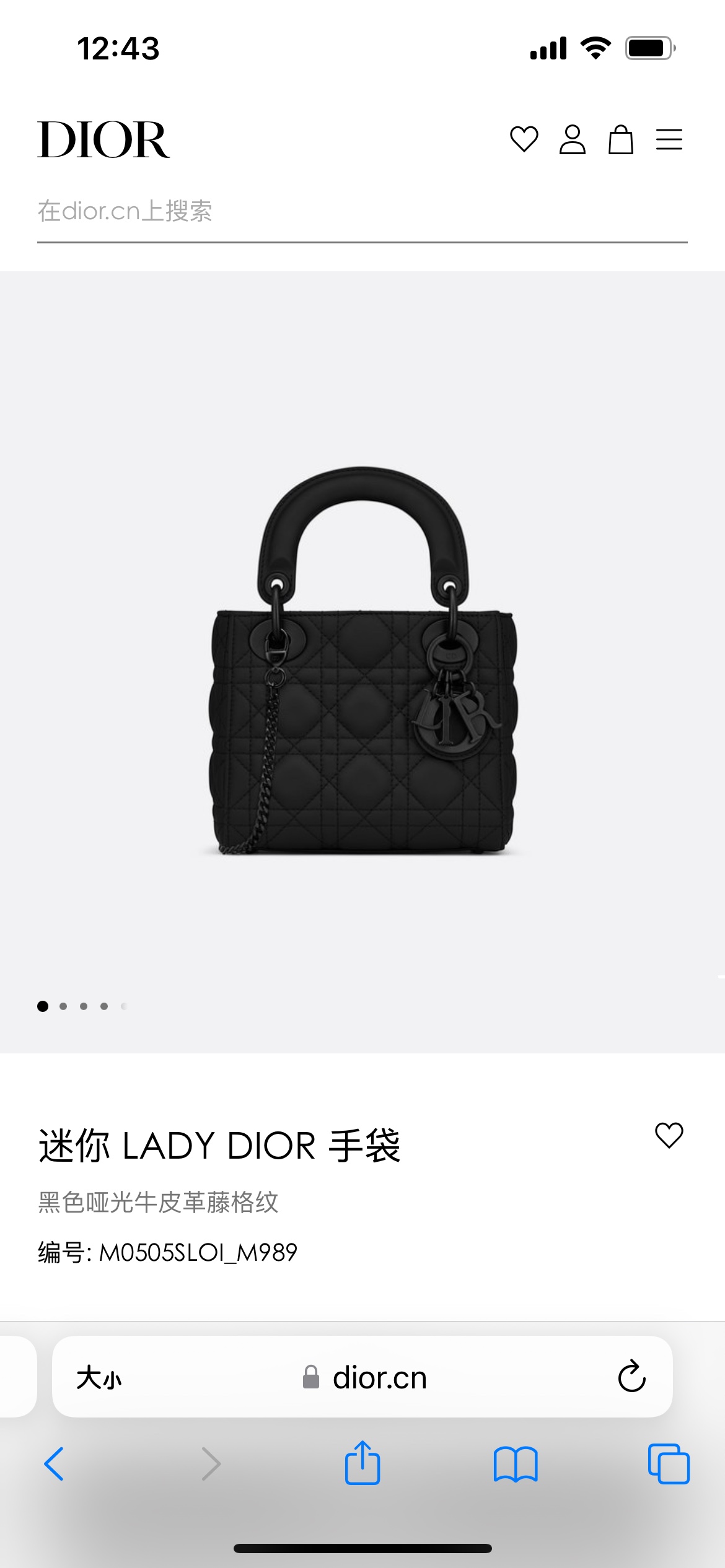This screenshot has width=725, height=1568.
Task: Jump to the second product image dot
Action: click(x=63, y=1006)
